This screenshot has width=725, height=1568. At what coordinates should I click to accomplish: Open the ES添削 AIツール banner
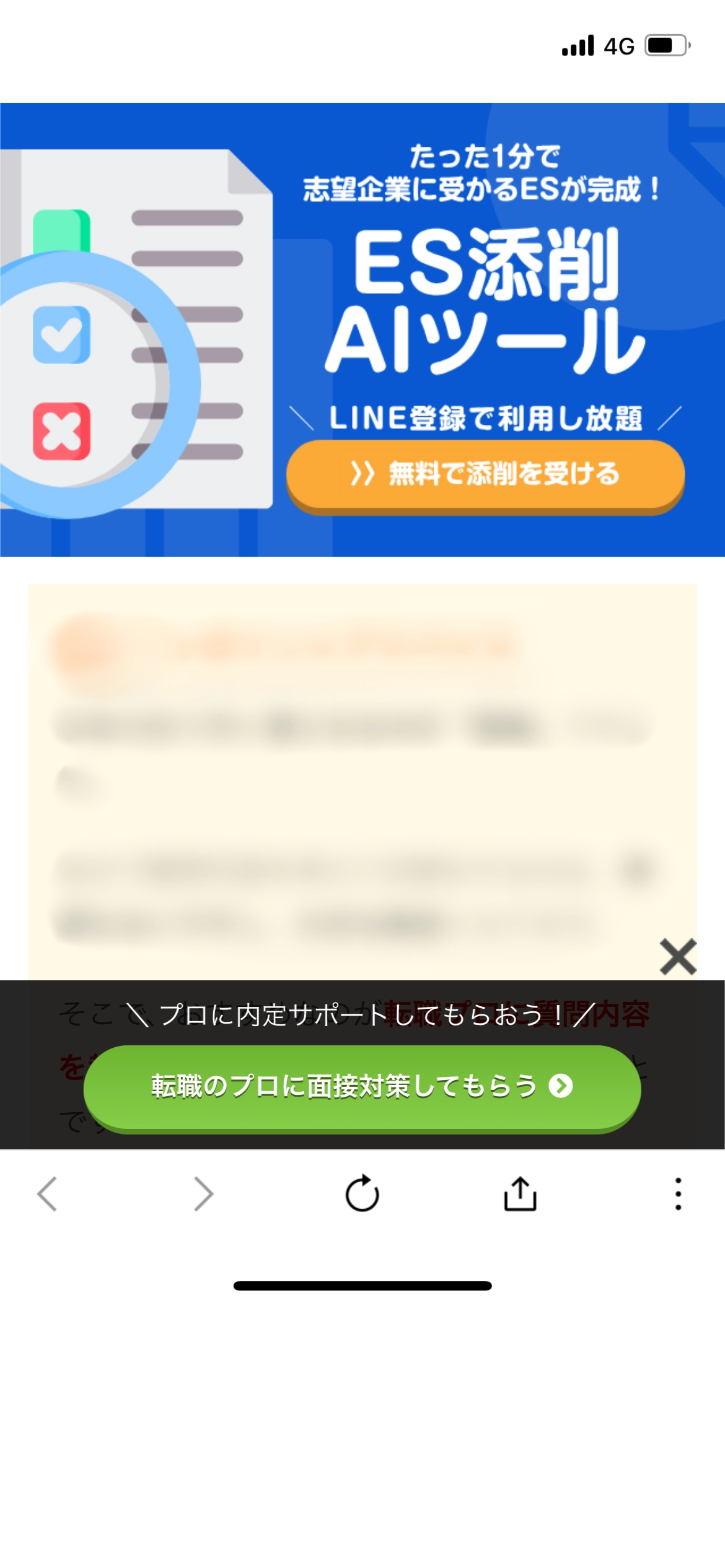(x=362, y=329)
